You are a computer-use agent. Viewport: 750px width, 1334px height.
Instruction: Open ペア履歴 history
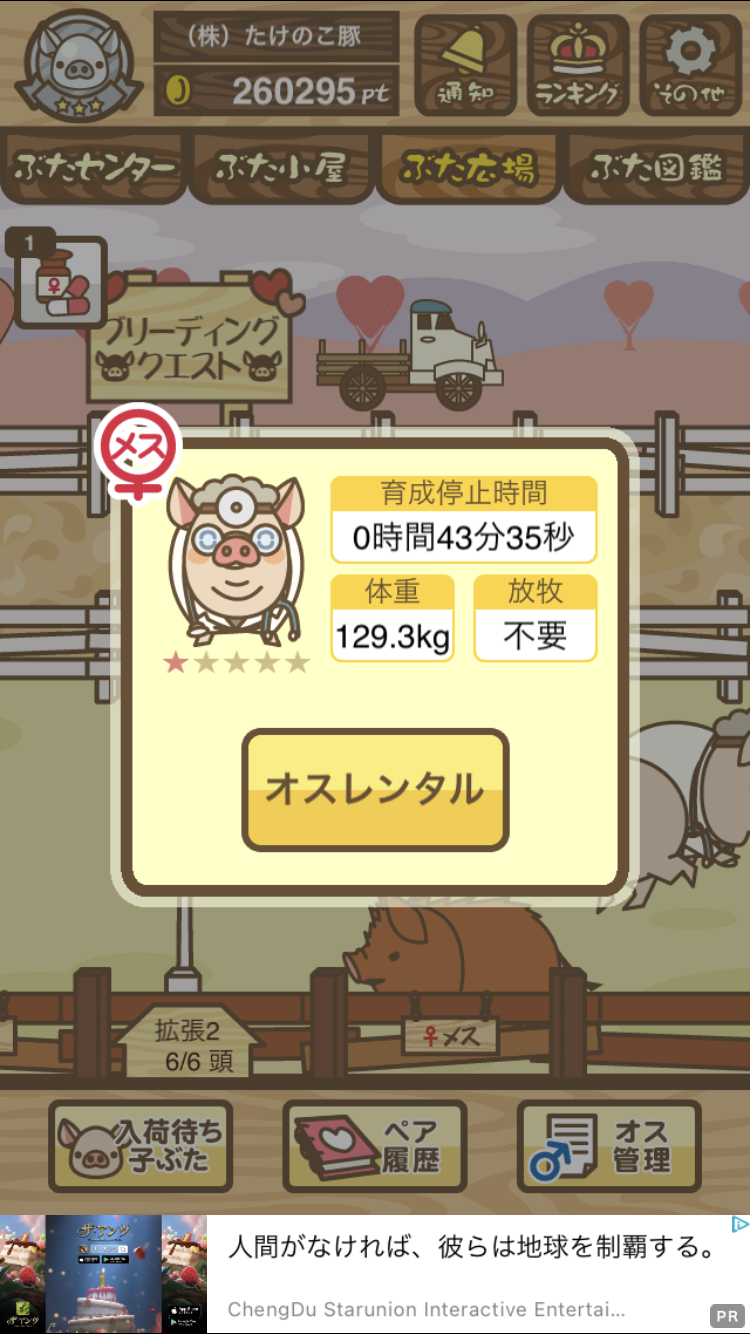pyautogui.click(x=375, y=1146)
